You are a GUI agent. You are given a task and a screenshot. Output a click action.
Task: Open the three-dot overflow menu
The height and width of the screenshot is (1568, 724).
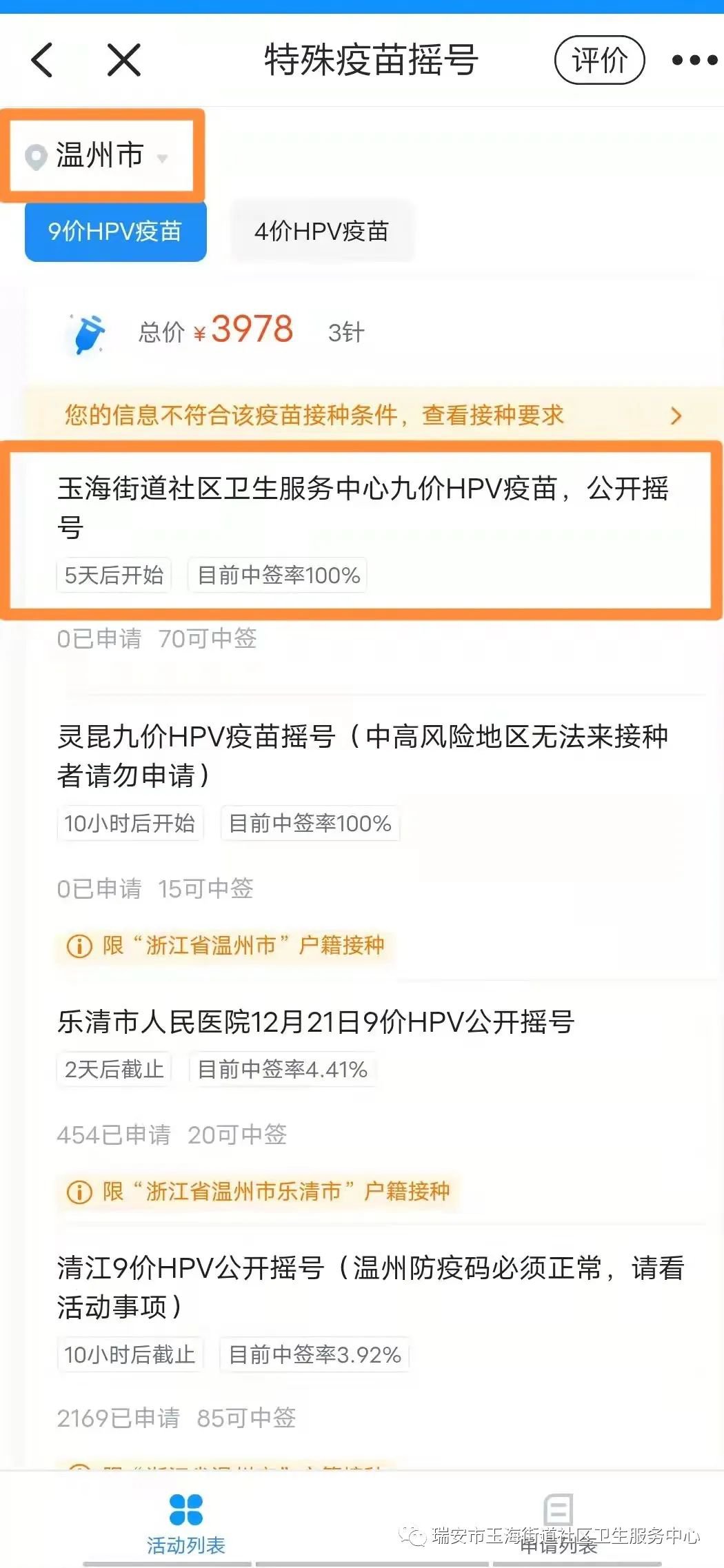tap(694, 61)
